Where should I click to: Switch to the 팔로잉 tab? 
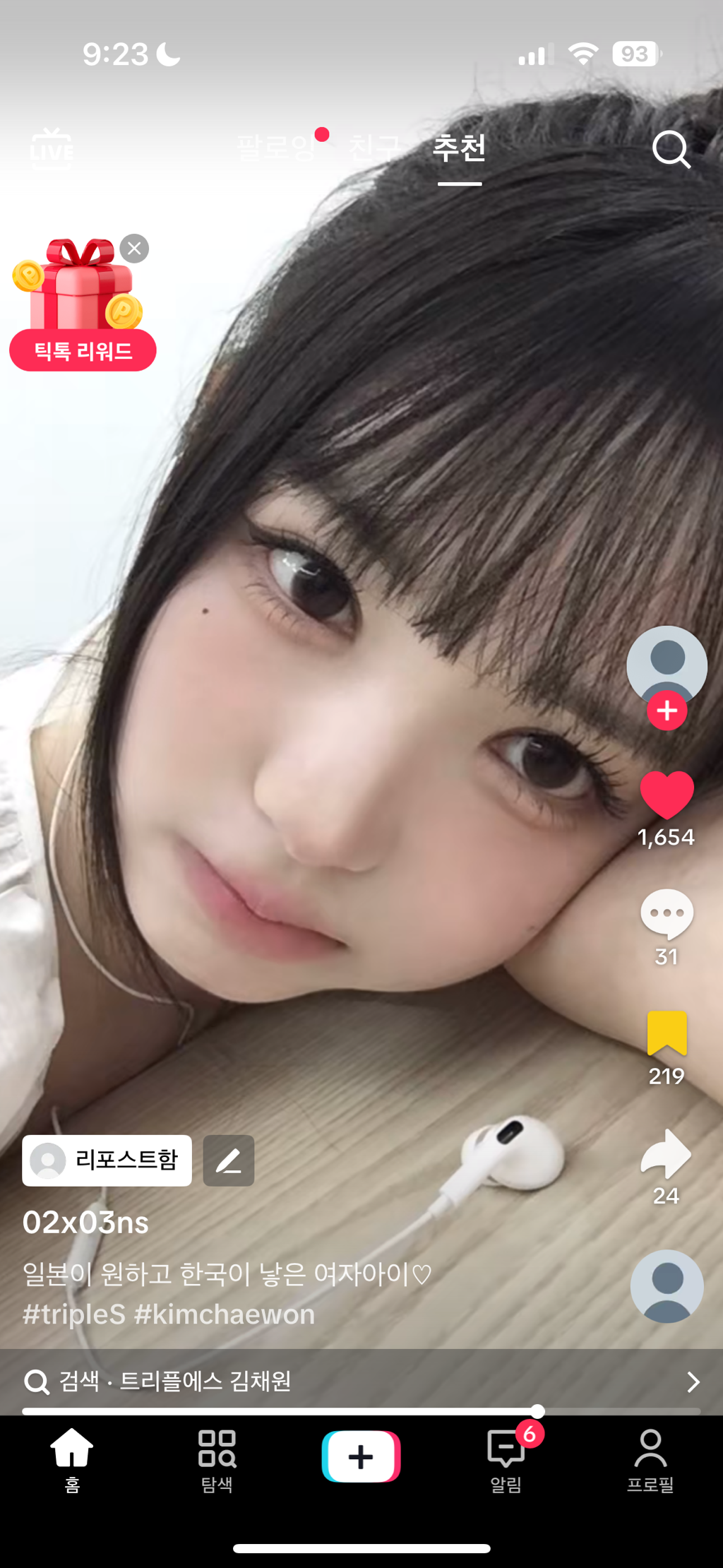point(276,148)
